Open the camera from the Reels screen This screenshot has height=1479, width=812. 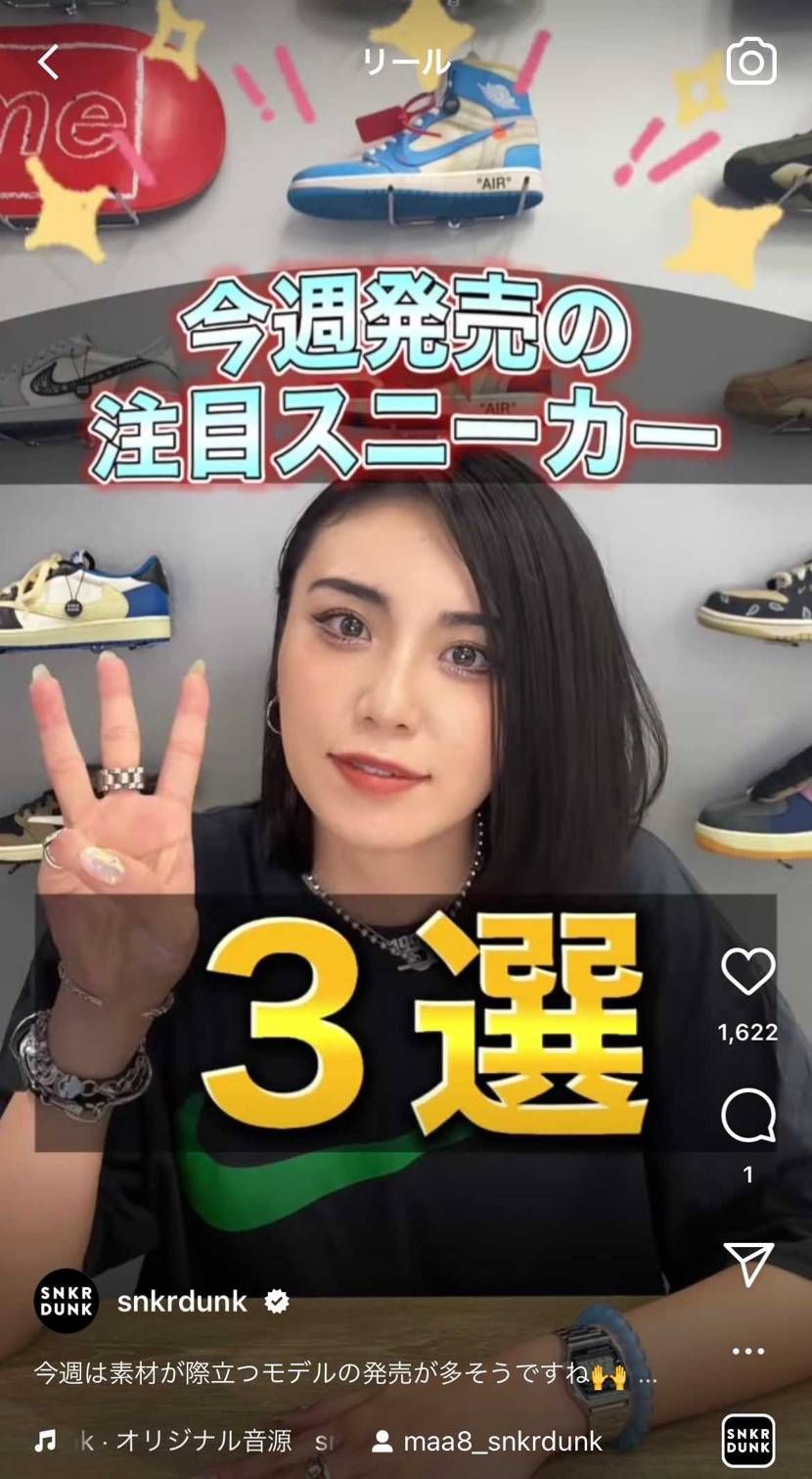[752, 61]
